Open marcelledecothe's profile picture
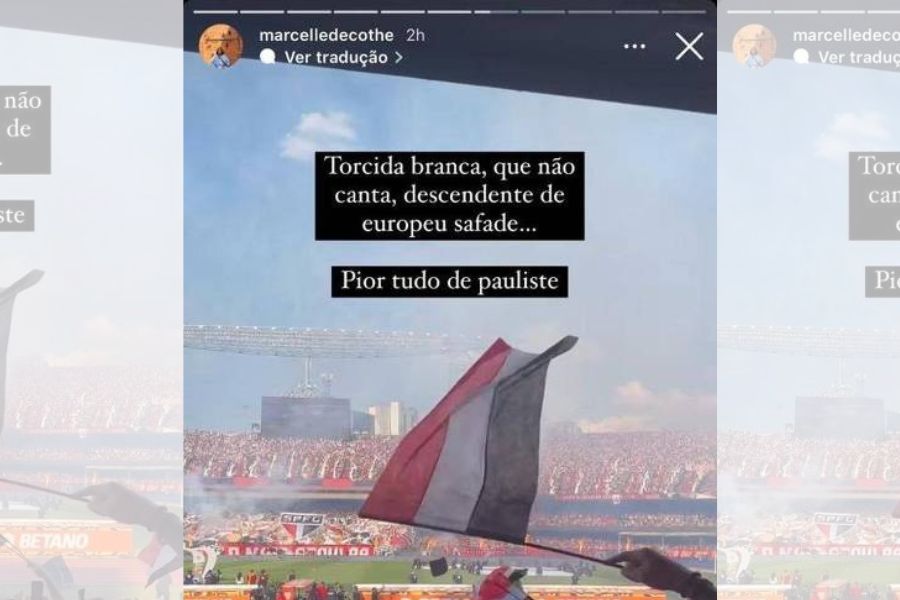 [x=221, y=46]
